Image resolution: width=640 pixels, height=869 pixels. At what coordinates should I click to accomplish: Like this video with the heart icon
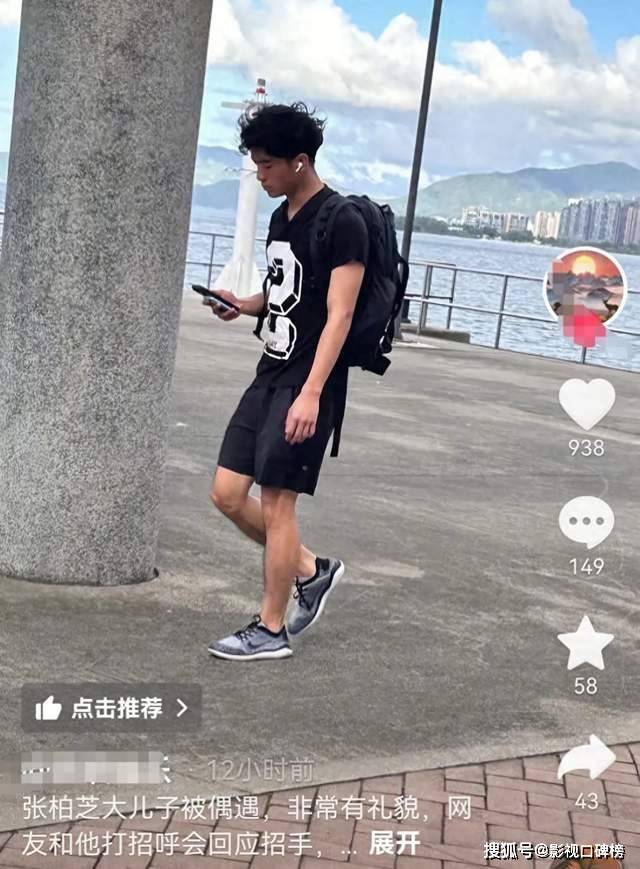[x=586, y=403]
